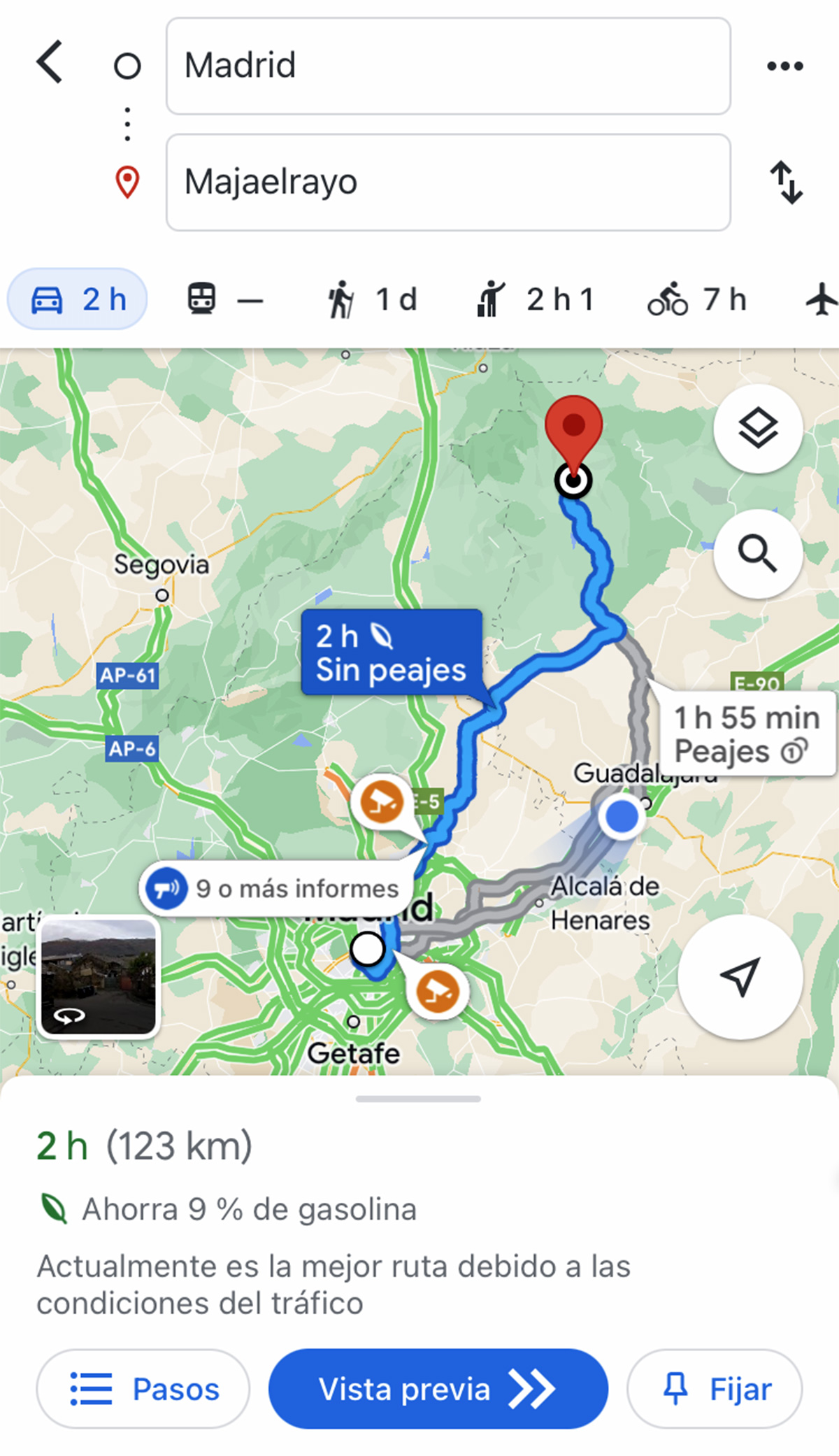The height and width of the screenshot is (1456, 839).
Task: Center map on my location
Action: click(740, 976)
